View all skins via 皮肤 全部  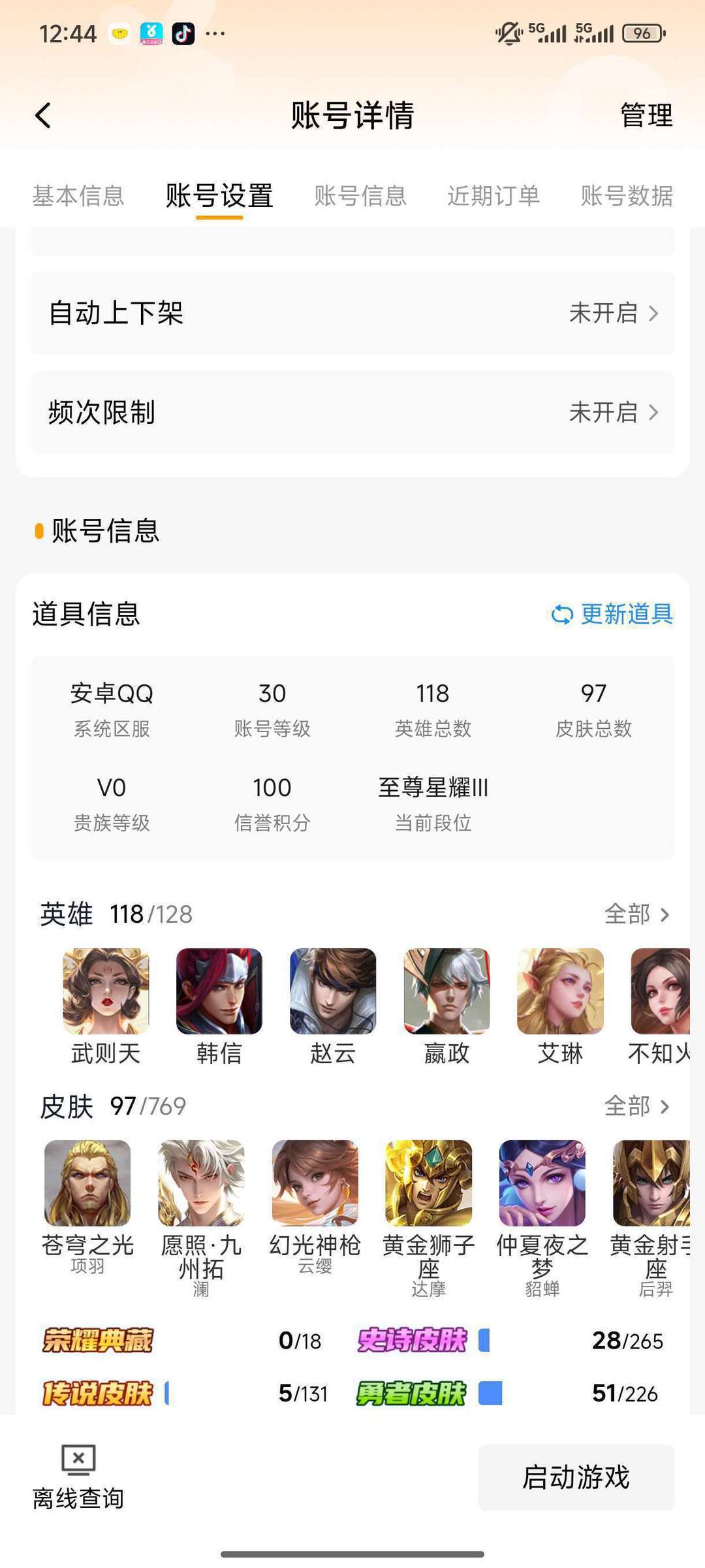pyautogui.click(x=637, y=1106)
